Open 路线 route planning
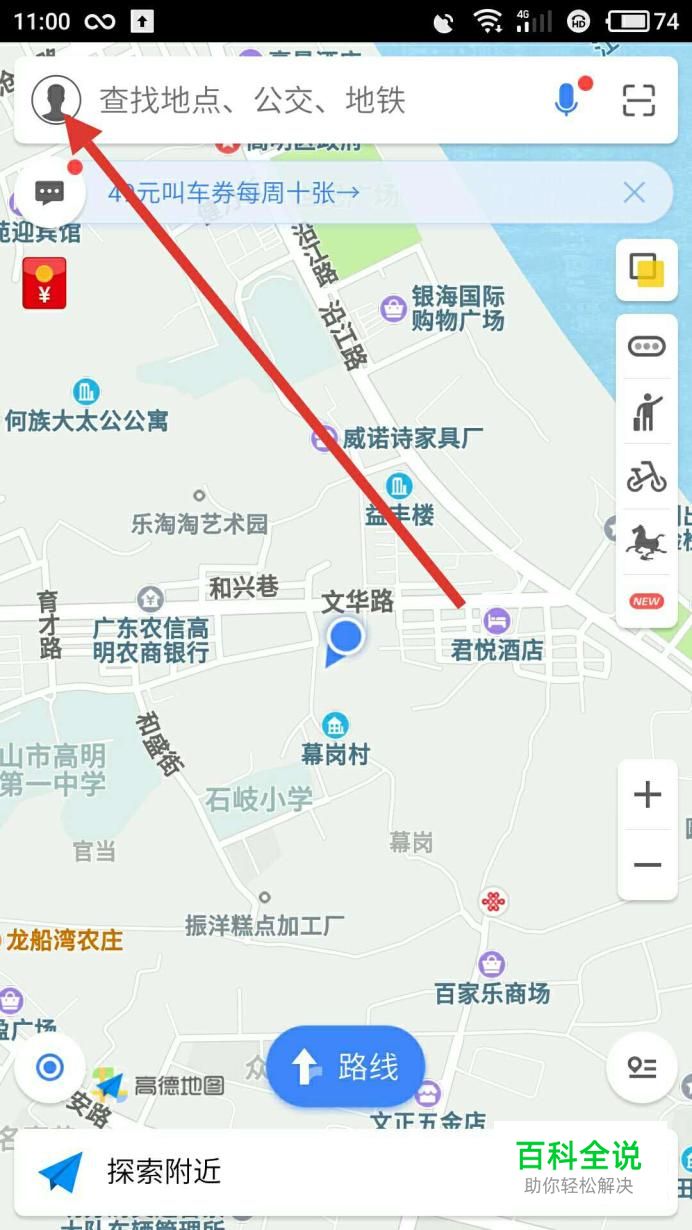692x1230 pixels. [346, 1067]
